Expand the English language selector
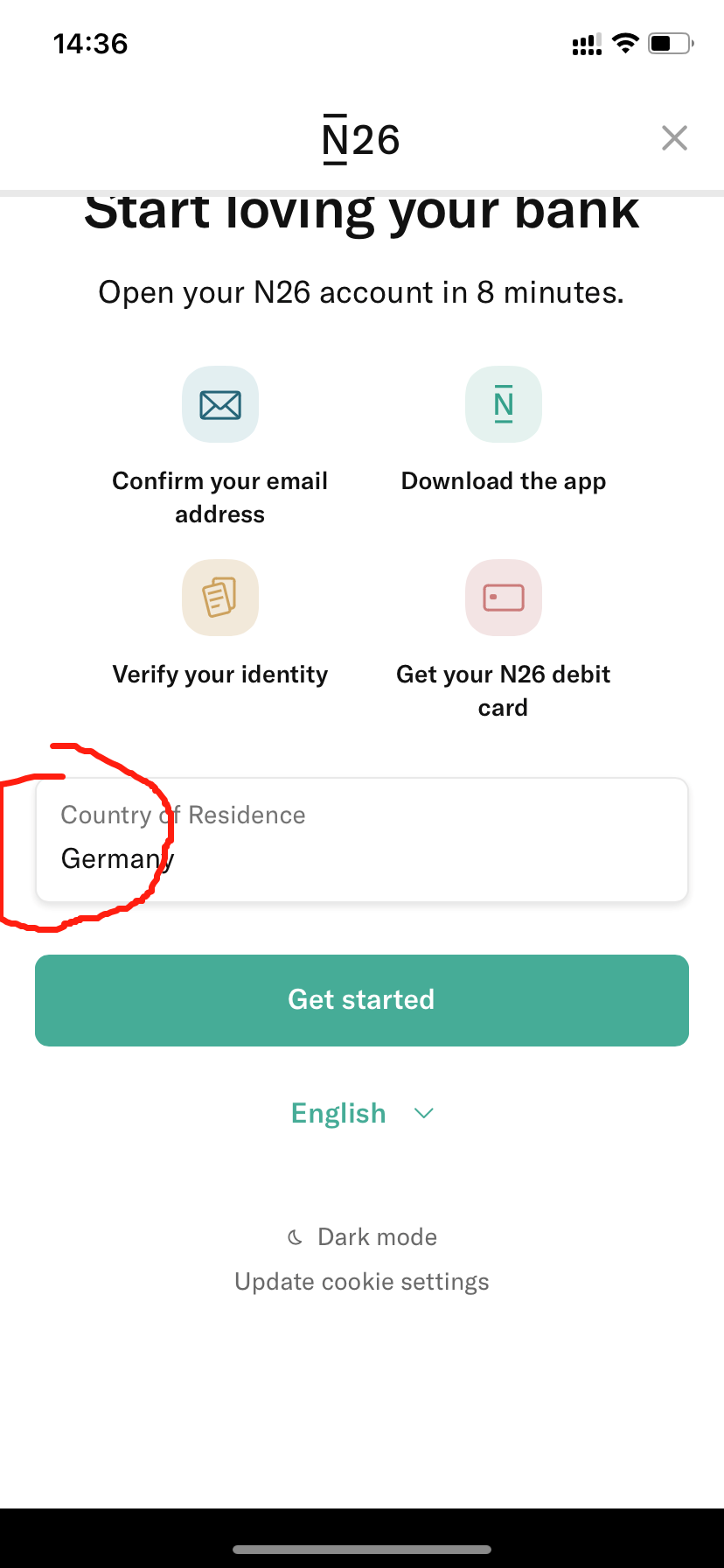 pos(362,1113)
